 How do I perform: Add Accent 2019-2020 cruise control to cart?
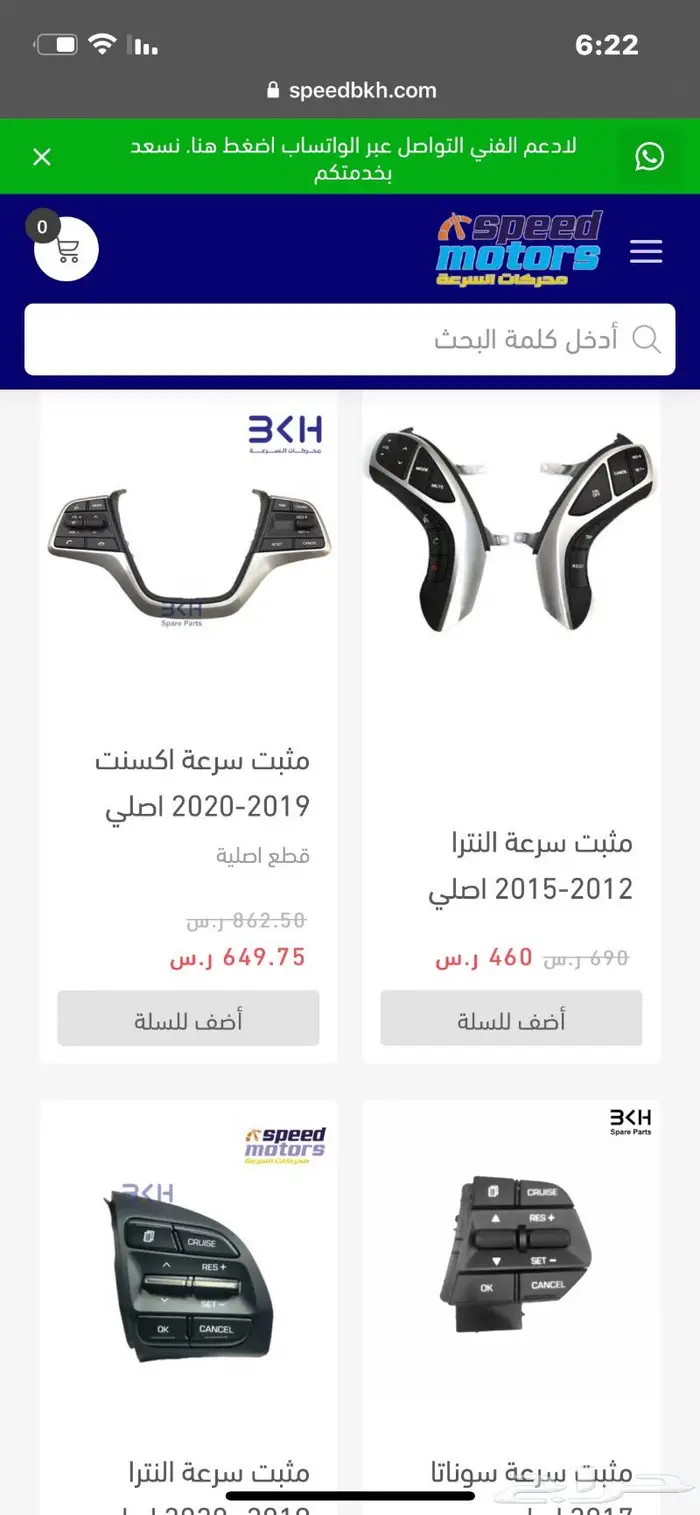(x=188, y=1019)
